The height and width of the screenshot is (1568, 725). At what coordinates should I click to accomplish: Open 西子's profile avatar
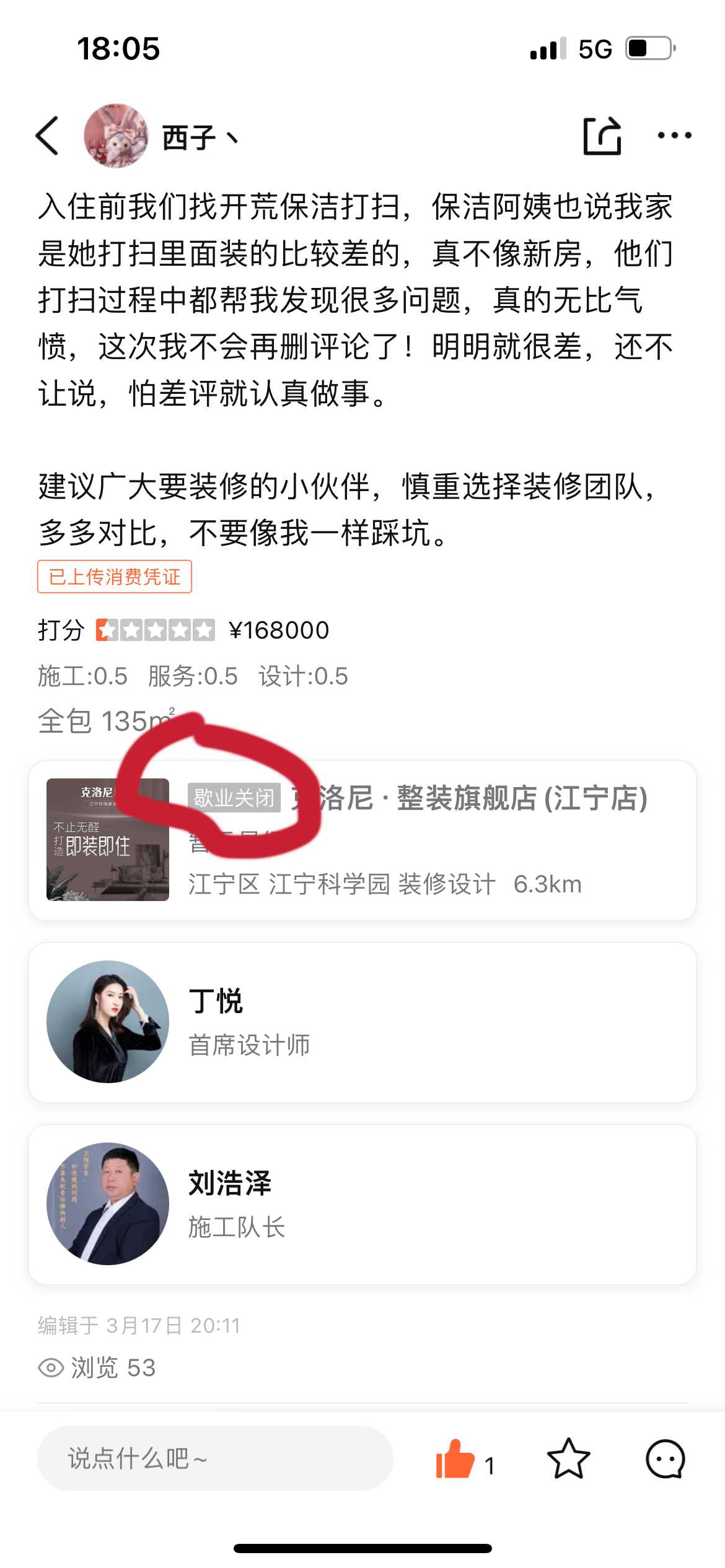(116, 136)
